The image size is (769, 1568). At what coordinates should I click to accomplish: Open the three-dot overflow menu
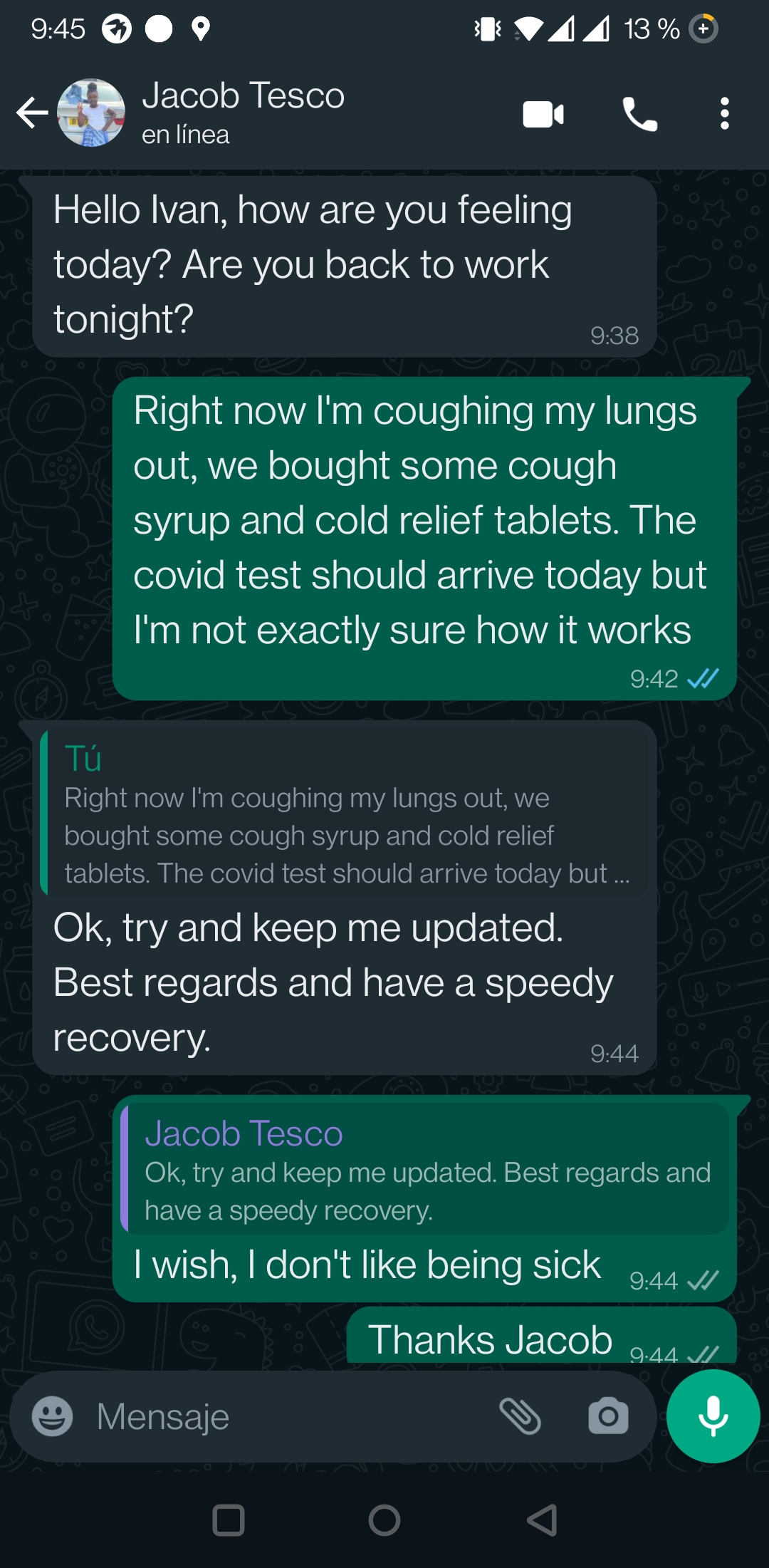point(724,114)
